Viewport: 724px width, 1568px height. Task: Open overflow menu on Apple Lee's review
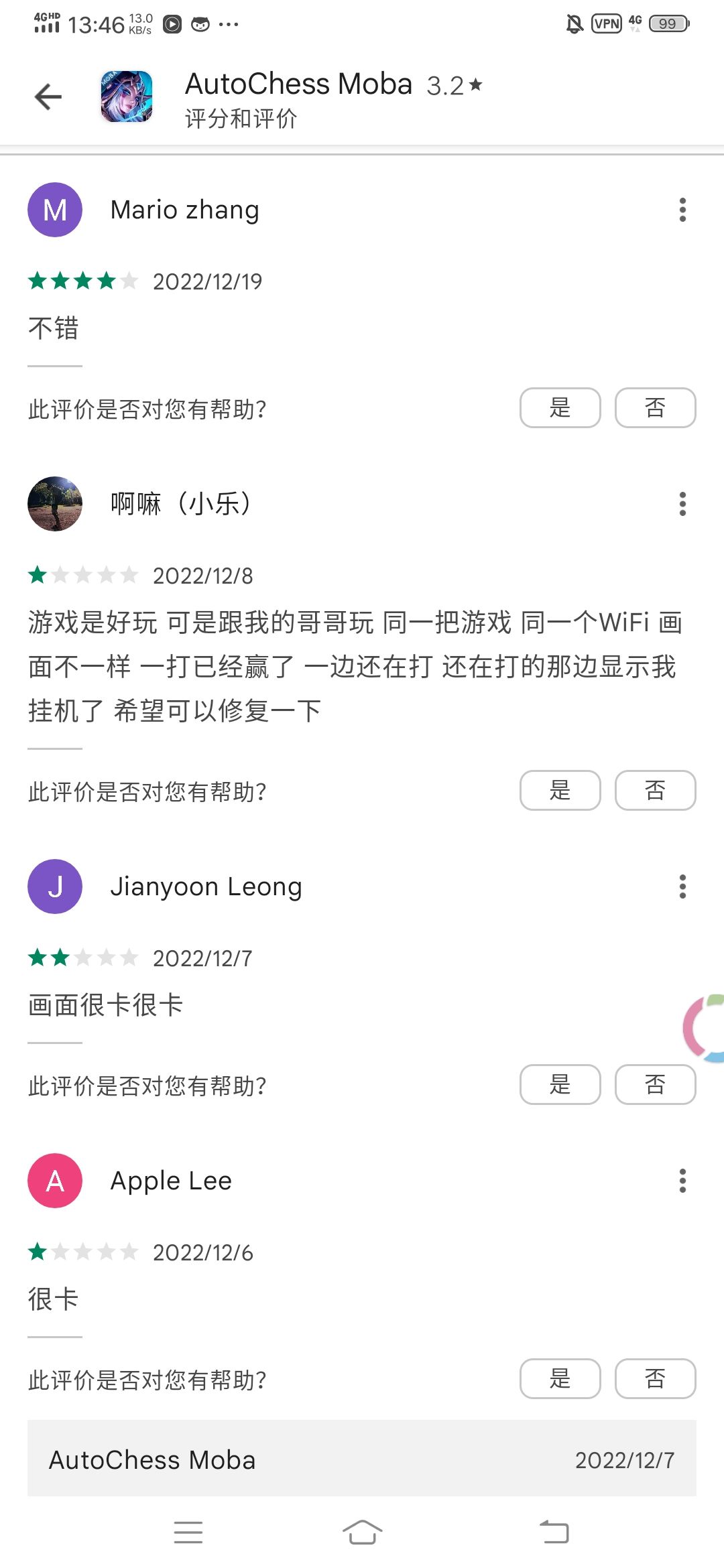point(682,1181)
